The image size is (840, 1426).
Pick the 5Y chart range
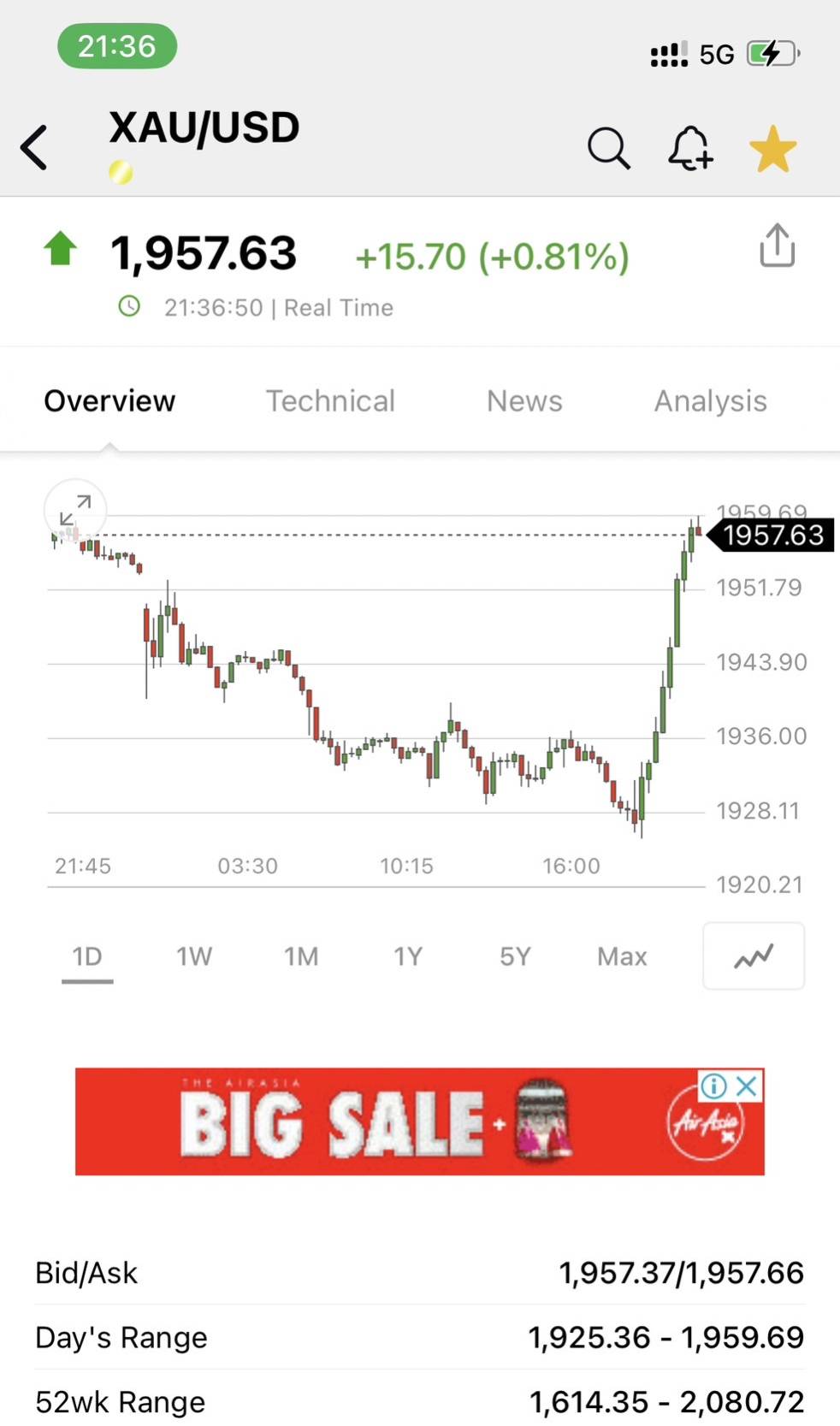point(515,956)
